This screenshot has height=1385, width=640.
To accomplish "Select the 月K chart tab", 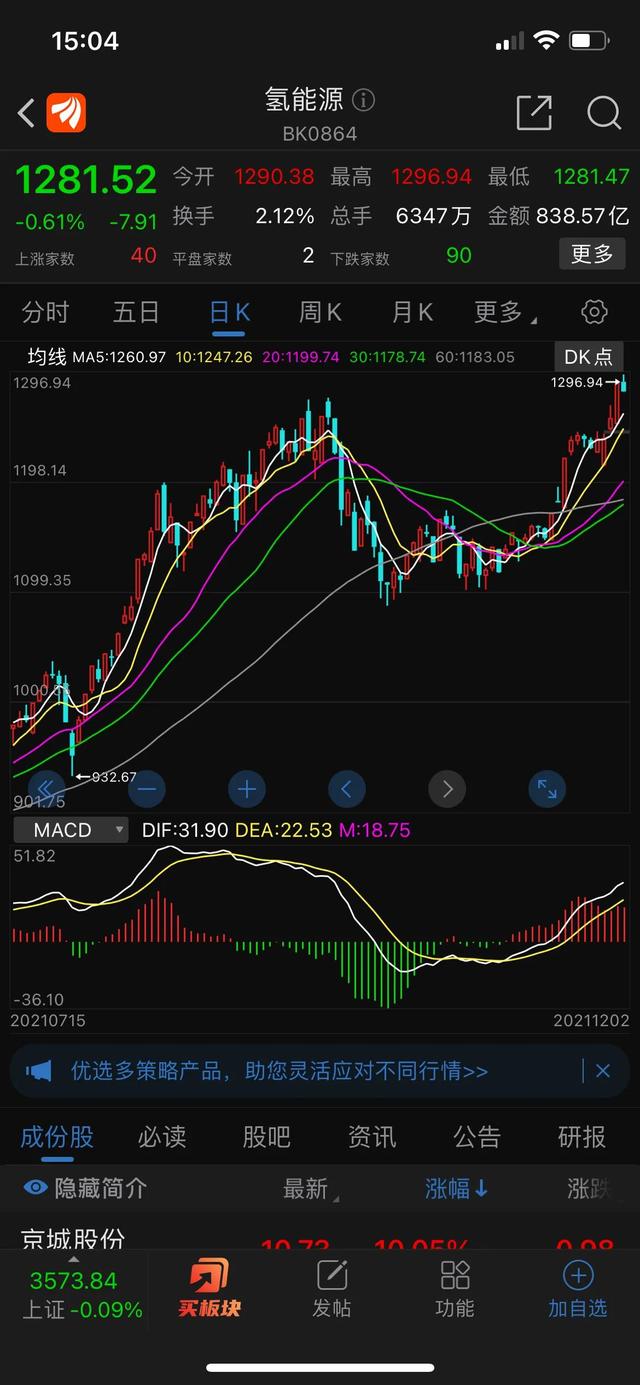I will pos(412,313).
